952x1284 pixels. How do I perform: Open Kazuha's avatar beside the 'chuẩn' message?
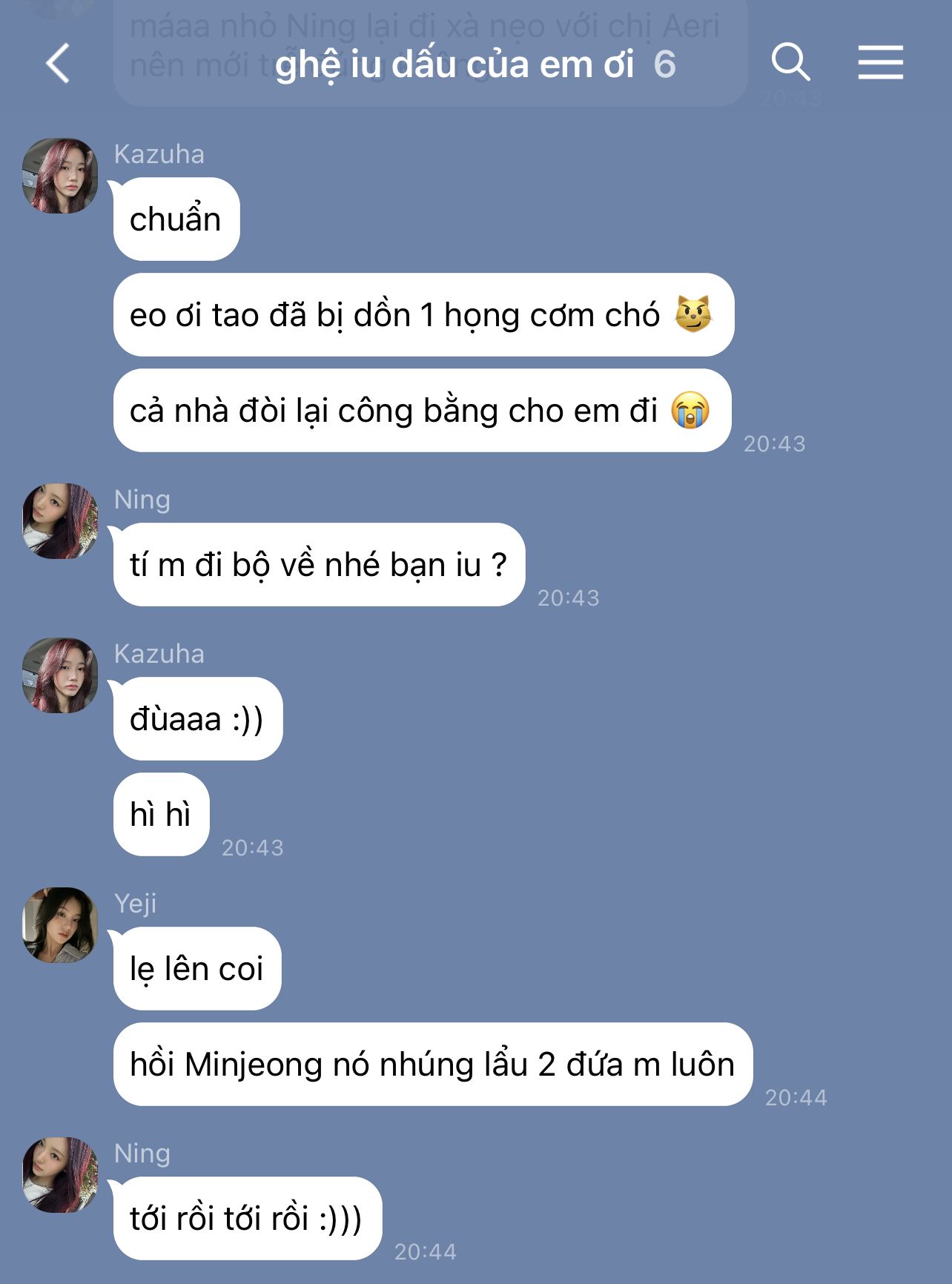click(60, 176)
